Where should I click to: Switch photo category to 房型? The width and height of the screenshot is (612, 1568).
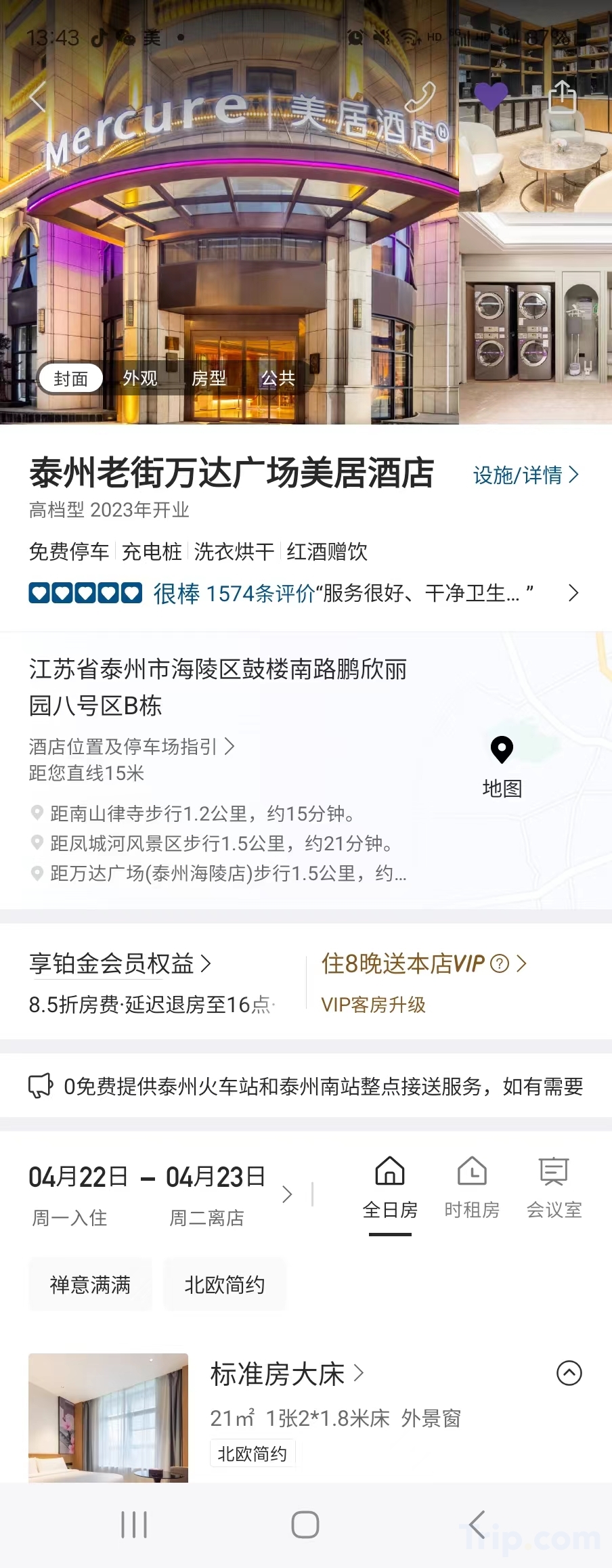(x=209, y=378)
